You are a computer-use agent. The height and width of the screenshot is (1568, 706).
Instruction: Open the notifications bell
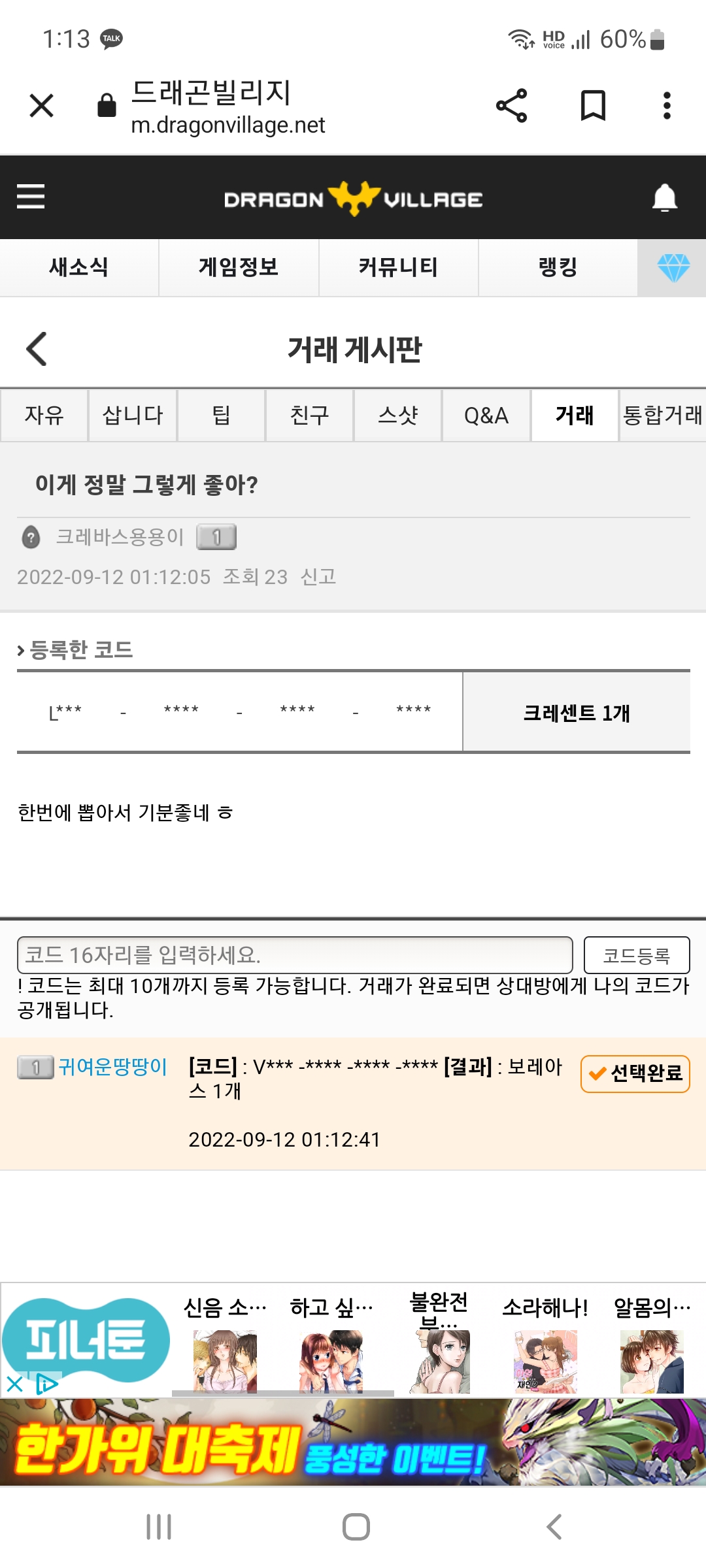(x=664, y=197)
